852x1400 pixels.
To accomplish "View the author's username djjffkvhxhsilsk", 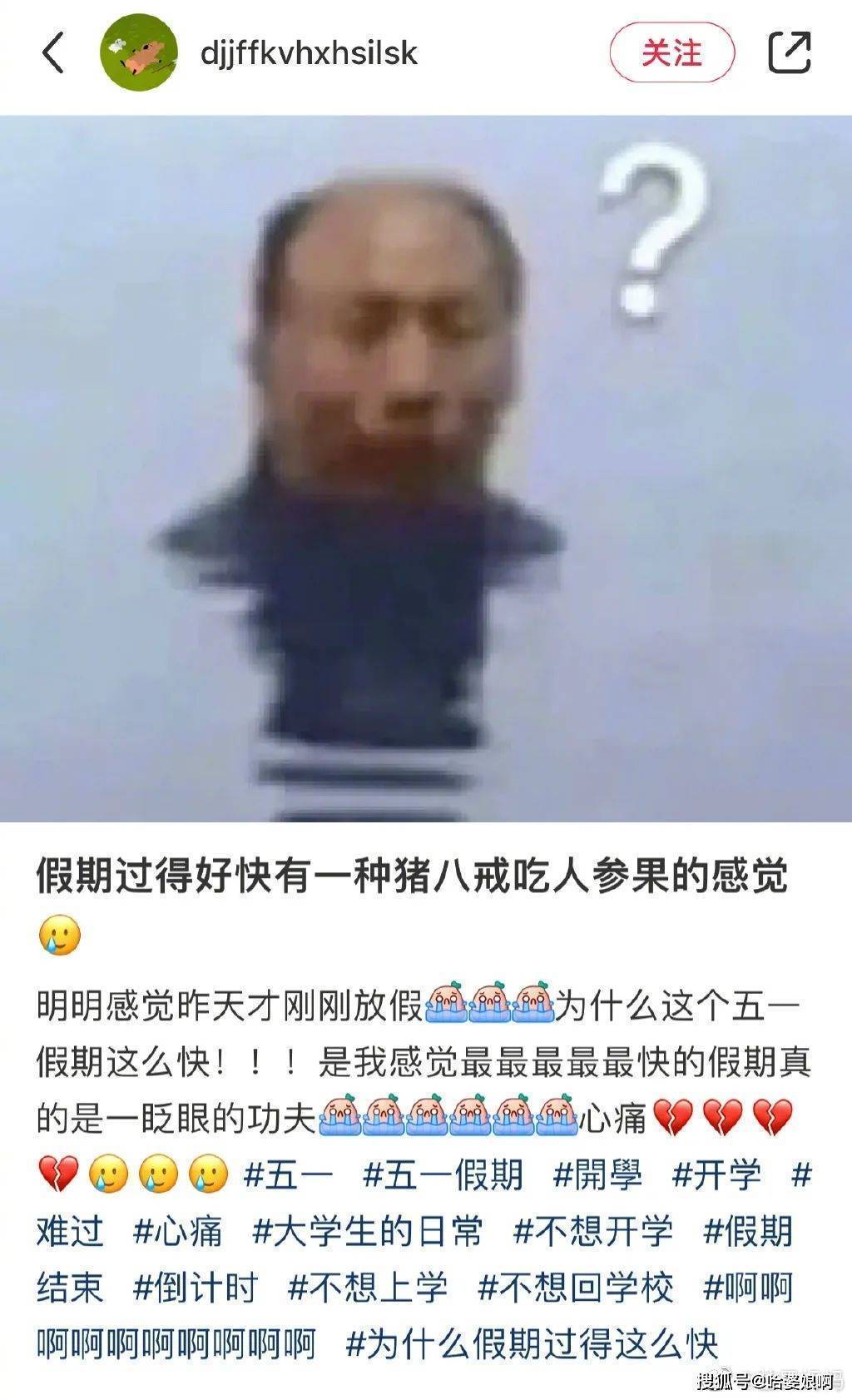I will 309,53.
